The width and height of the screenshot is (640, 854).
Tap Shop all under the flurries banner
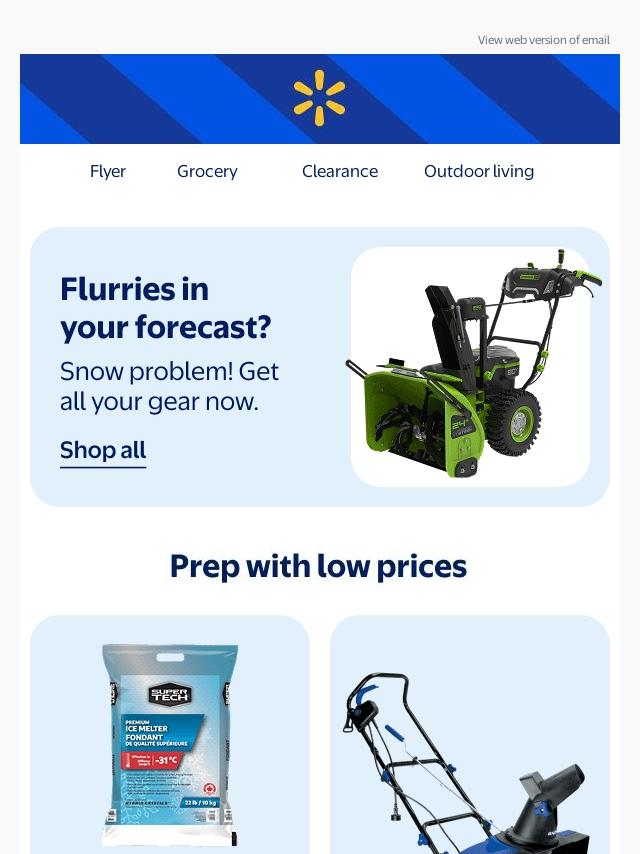pyautogui.click(x=103, y=451)
